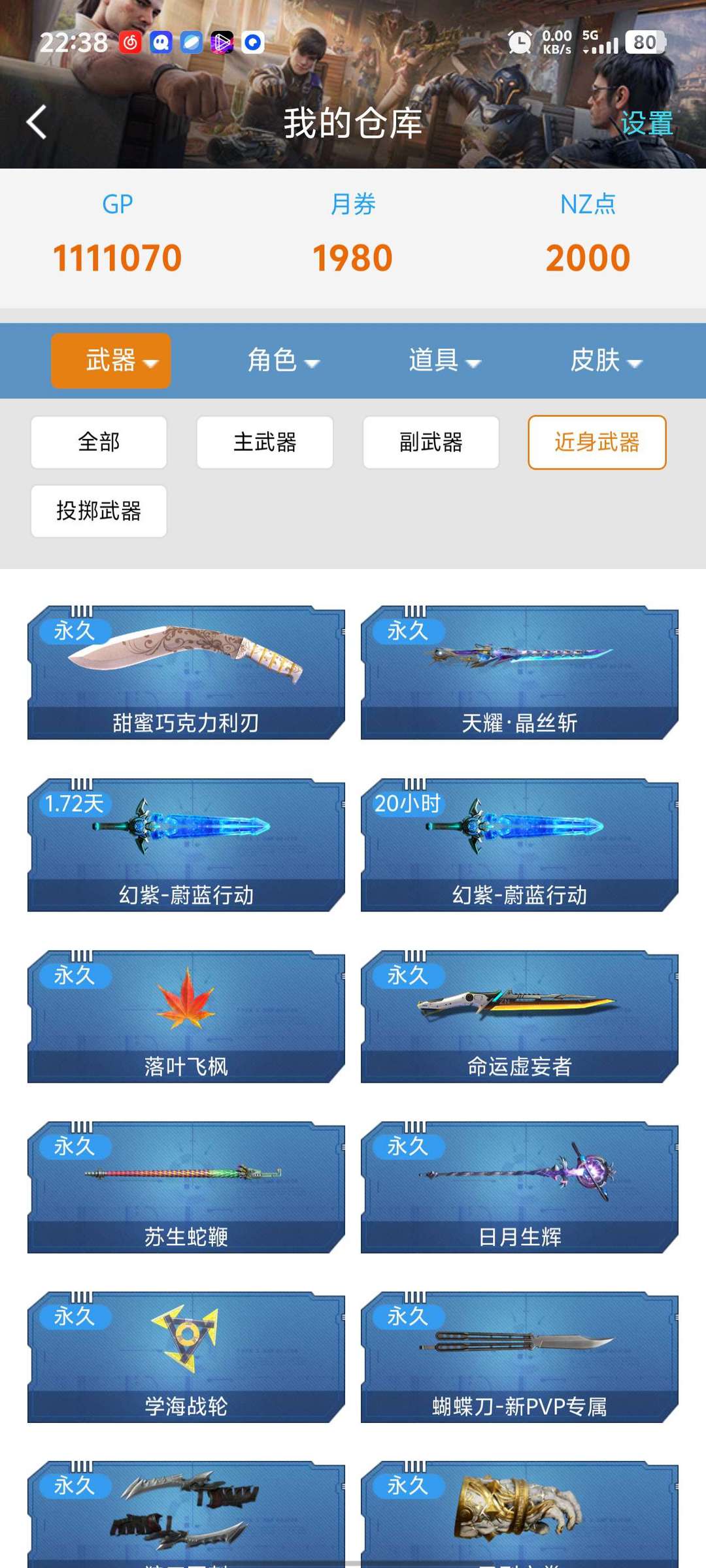Viewport: 706px width, 1568px height.
Task: Select the 全部 filter
Action: tap(99, 442)
